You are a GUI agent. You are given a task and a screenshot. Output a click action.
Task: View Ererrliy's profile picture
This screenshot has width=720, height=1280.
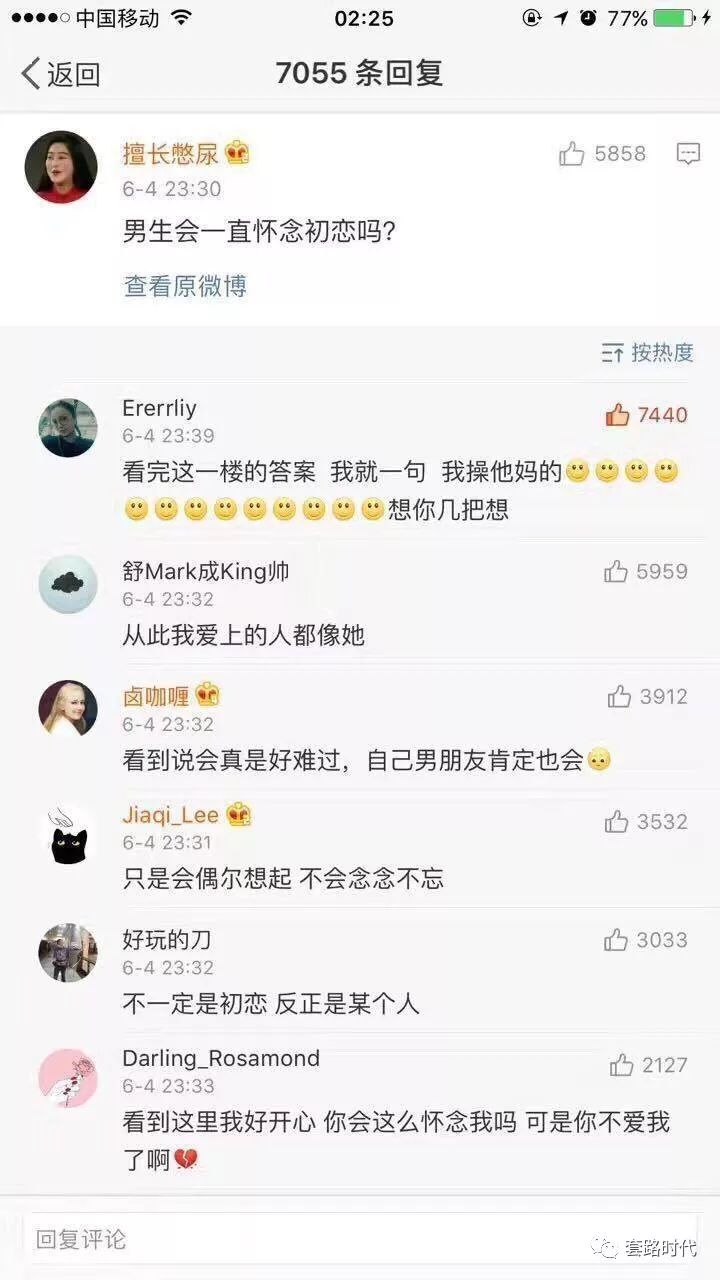68,428
